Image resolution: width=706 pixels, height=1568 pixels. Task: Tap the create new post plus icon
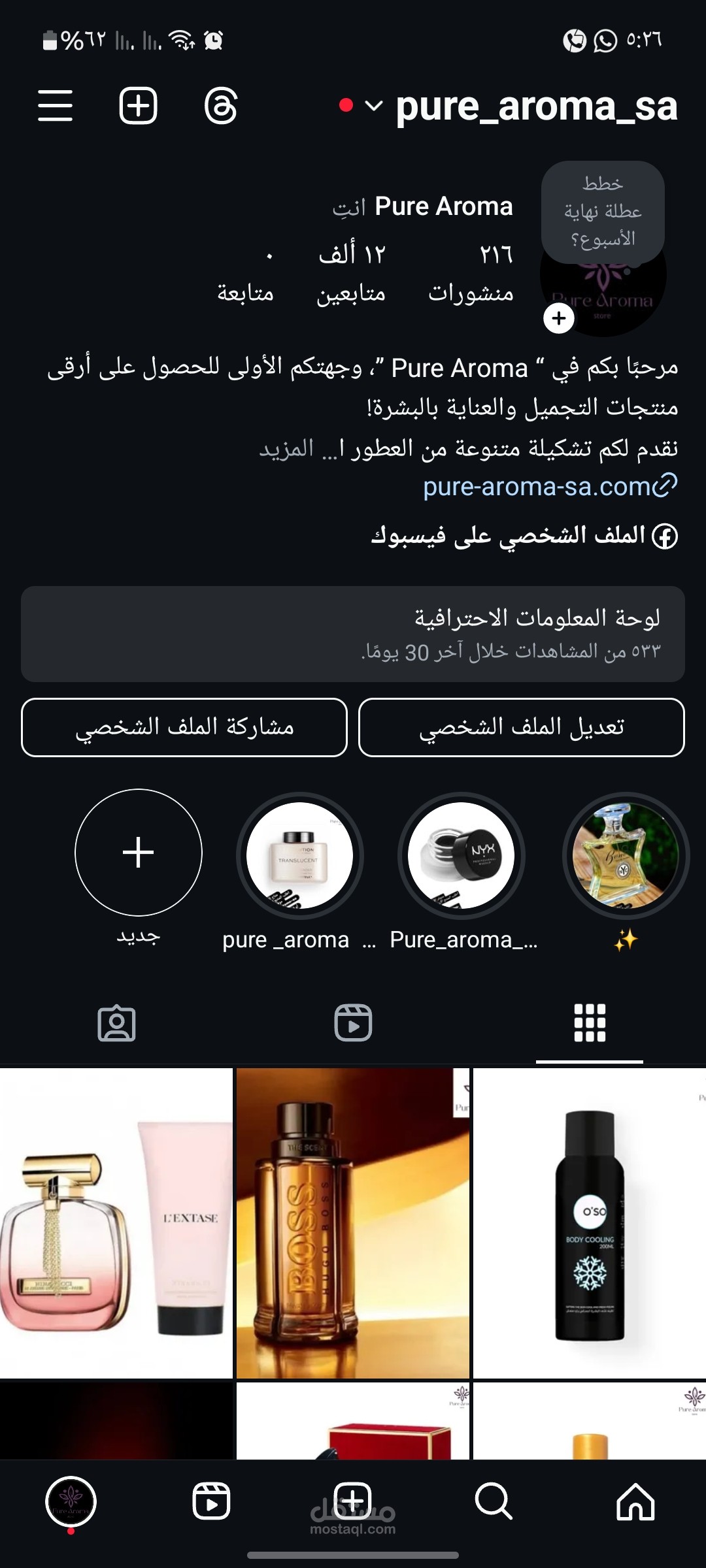point(138,106)
